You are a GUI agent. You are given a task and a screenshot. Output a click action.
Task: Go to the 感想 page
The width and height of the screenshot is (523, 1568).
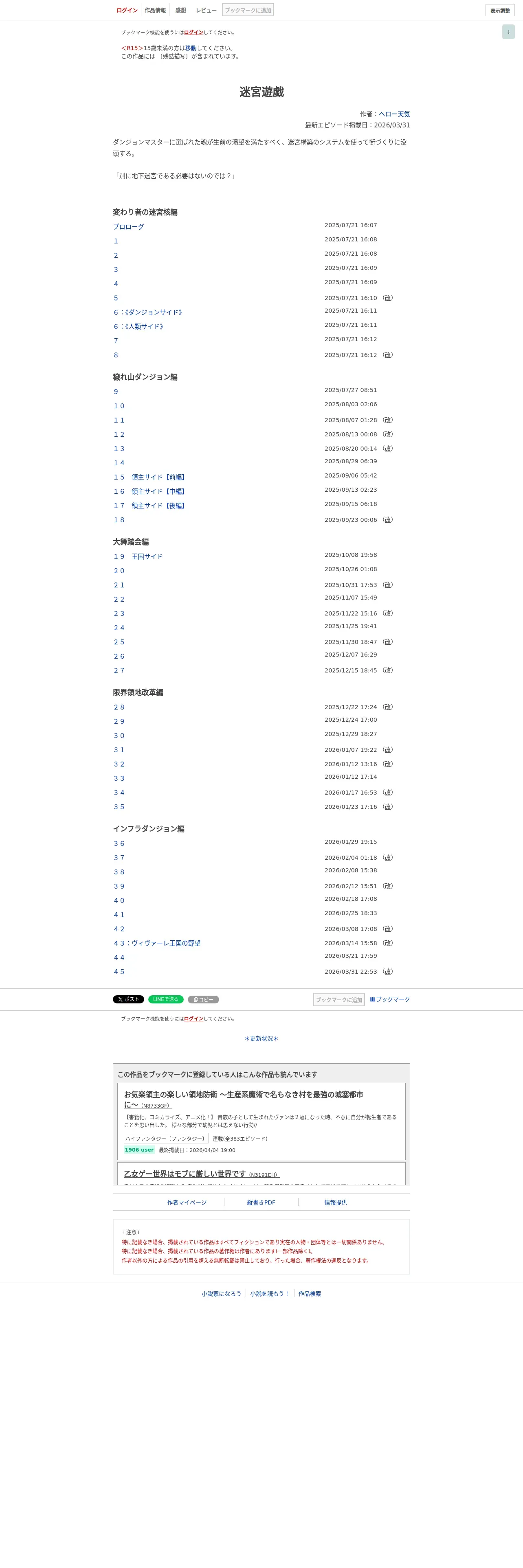[x=181, y=10]
